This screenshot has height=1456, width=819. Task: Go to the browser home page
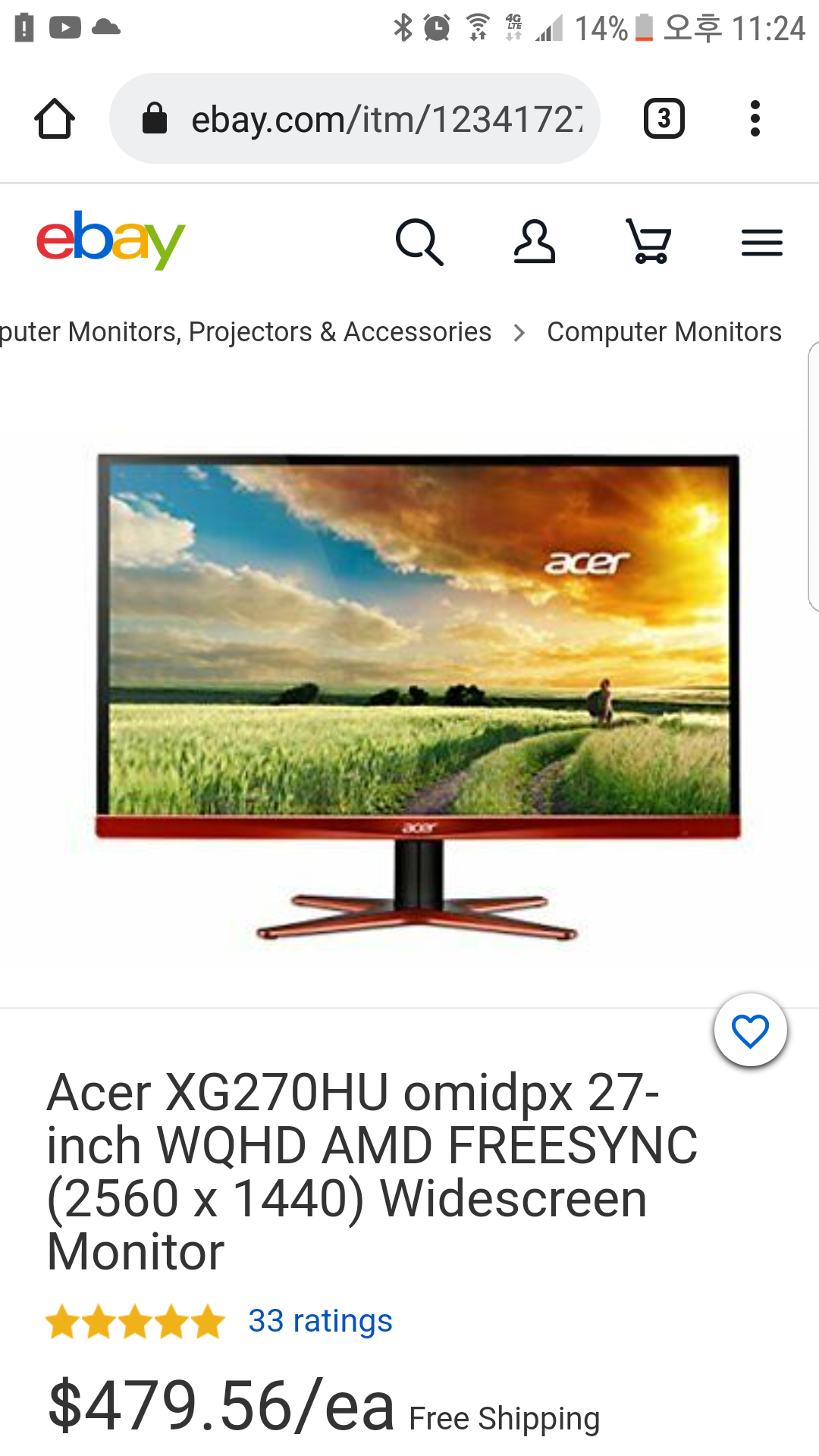pyautogui.click(x=55, y=119)
